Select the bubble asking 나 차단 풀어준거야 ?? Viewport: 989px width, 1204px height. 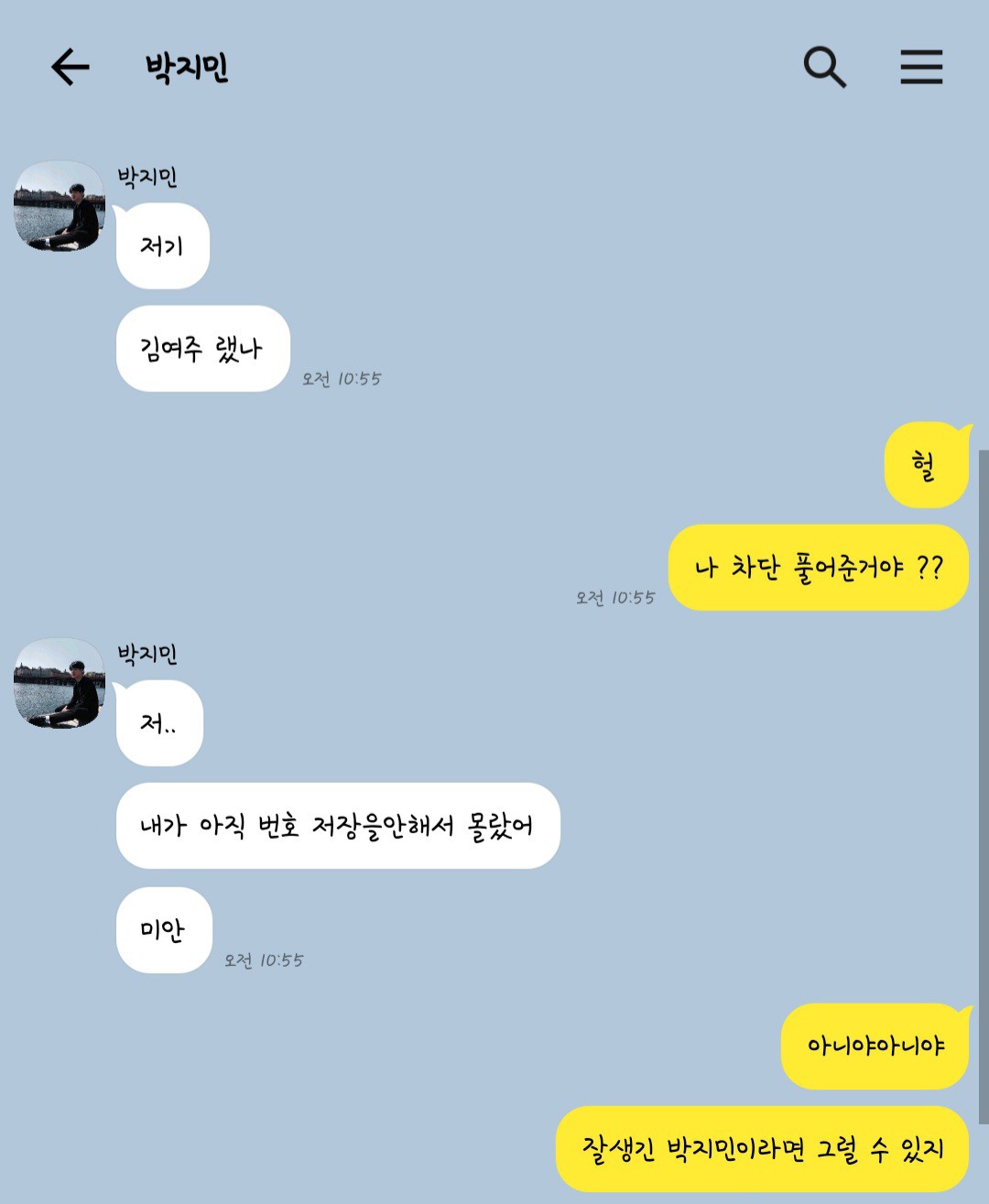818,568
